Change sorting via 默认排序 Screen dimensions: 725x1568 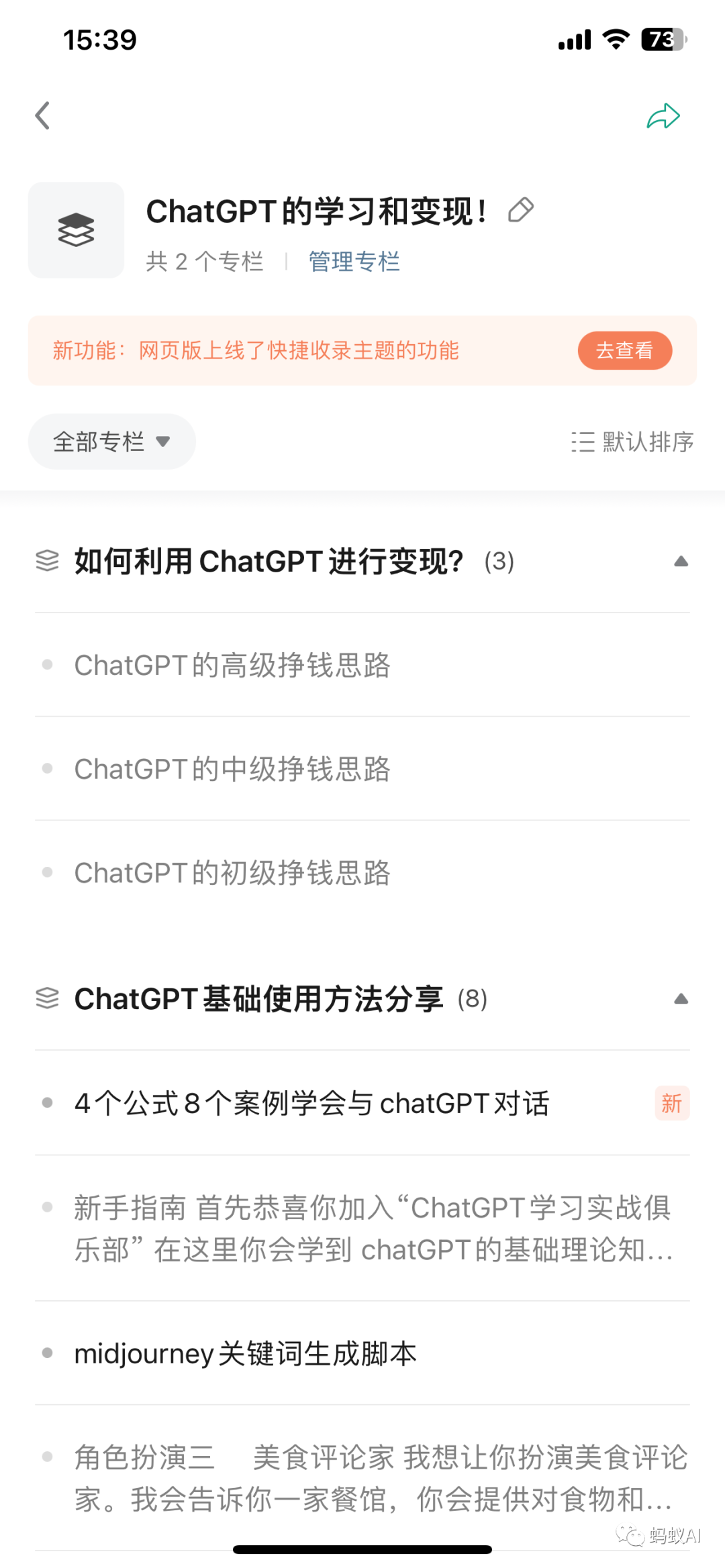632,441
